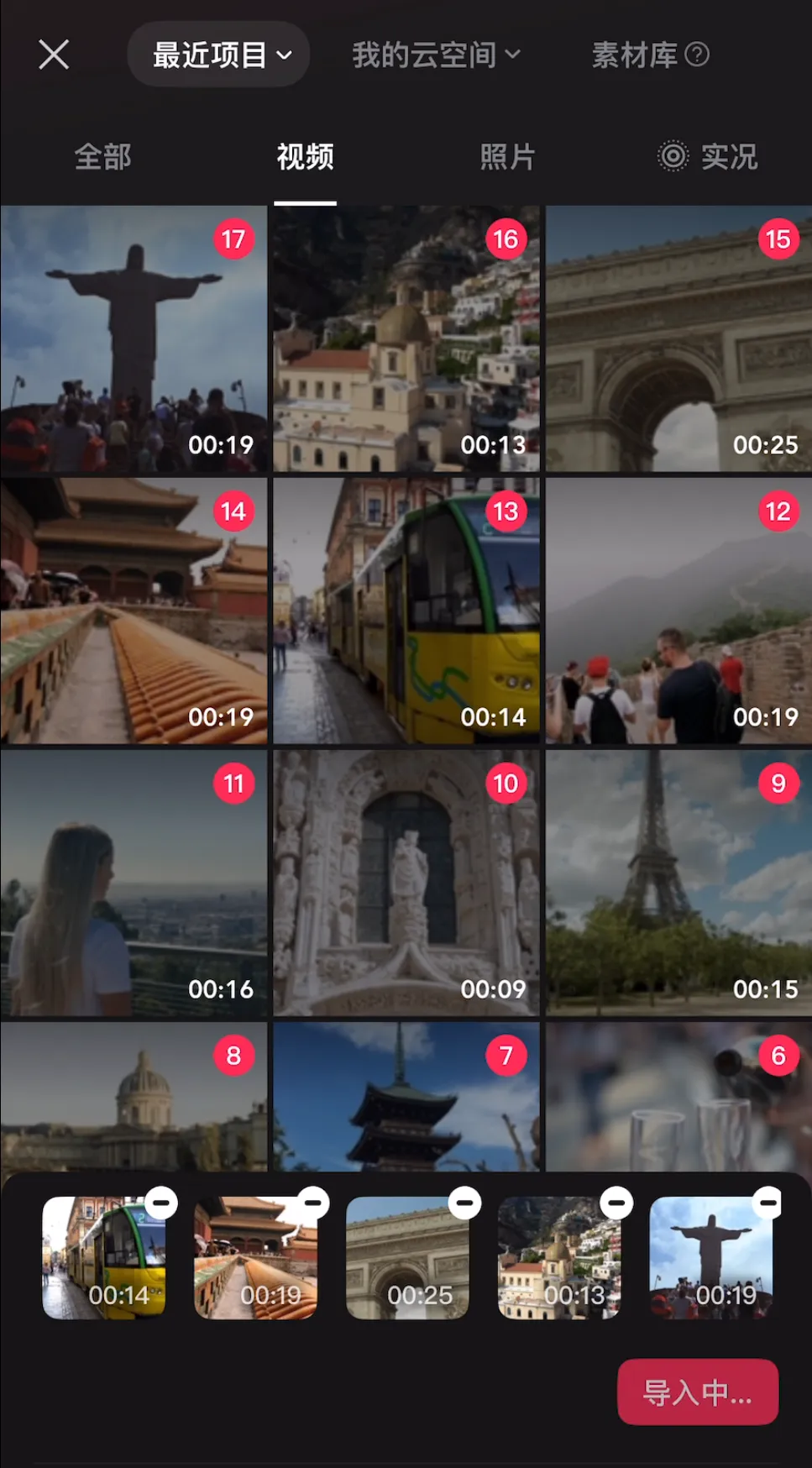Screen dimensions: 812x1468
Task: Remove the 00:13 village clip from tray
Action: coord(616,1203)
